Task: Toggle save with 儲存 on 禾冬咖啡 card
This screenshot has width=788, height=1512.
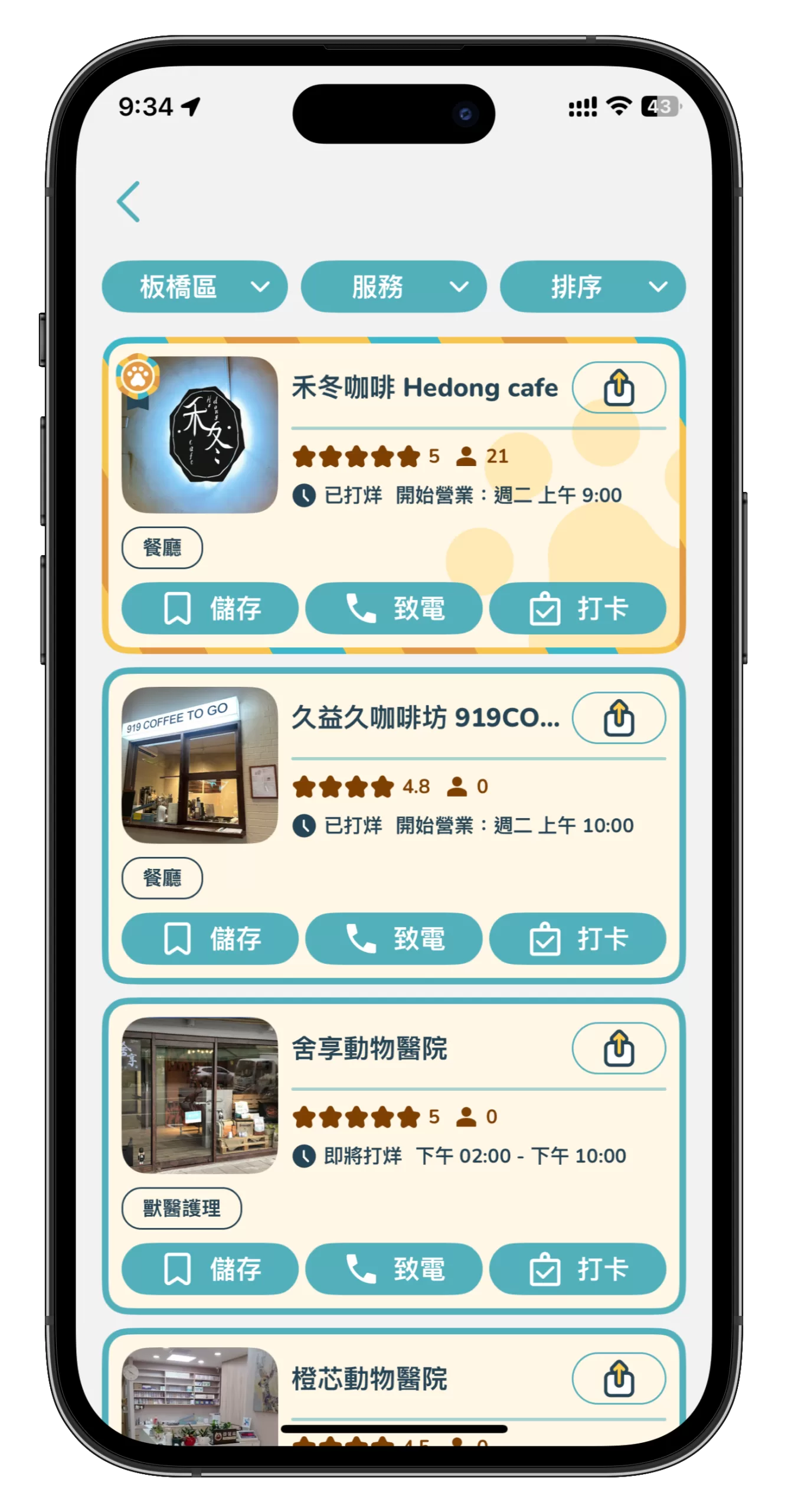Action: point(210,608)
